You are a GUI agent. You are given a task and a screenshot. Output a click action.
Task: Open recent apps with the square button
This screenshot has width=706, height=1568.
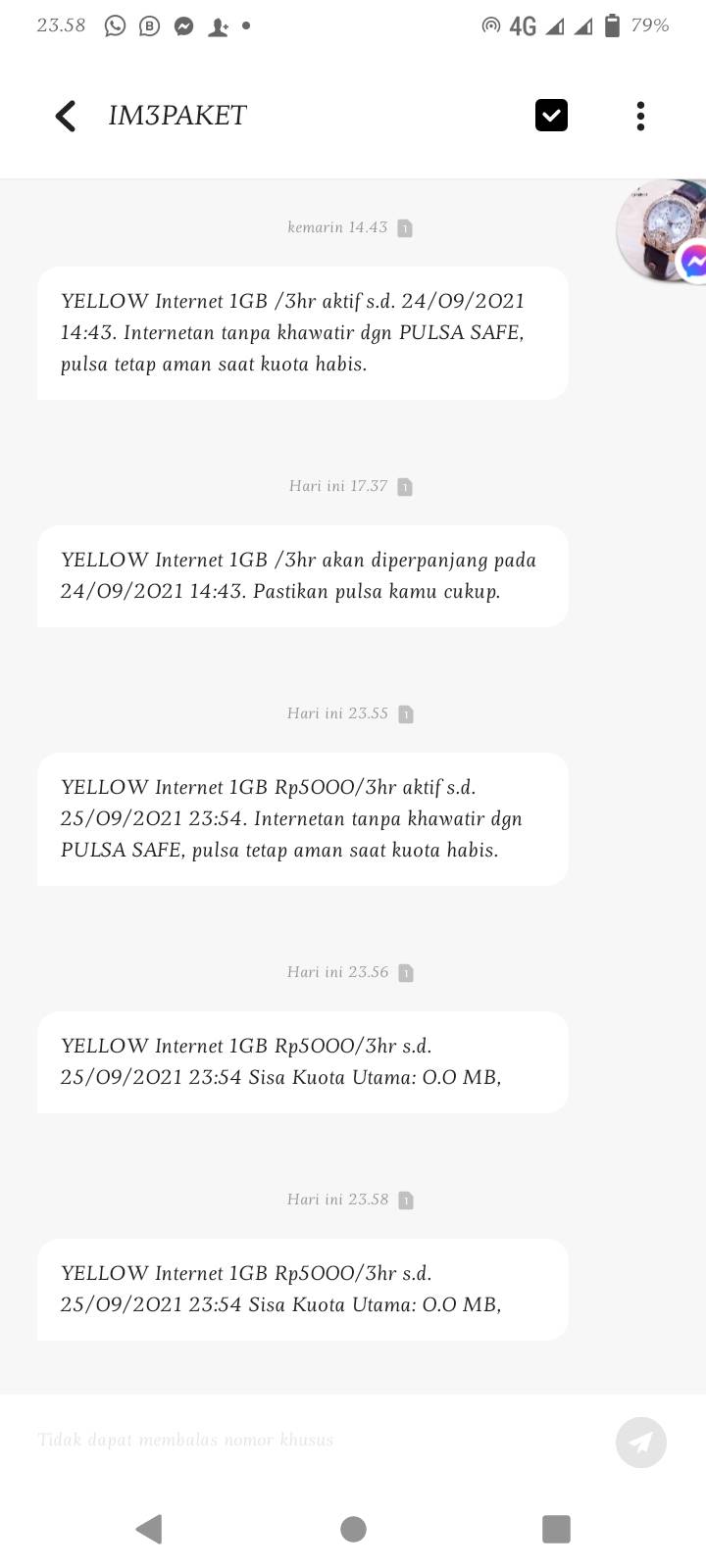[556, 1529]
